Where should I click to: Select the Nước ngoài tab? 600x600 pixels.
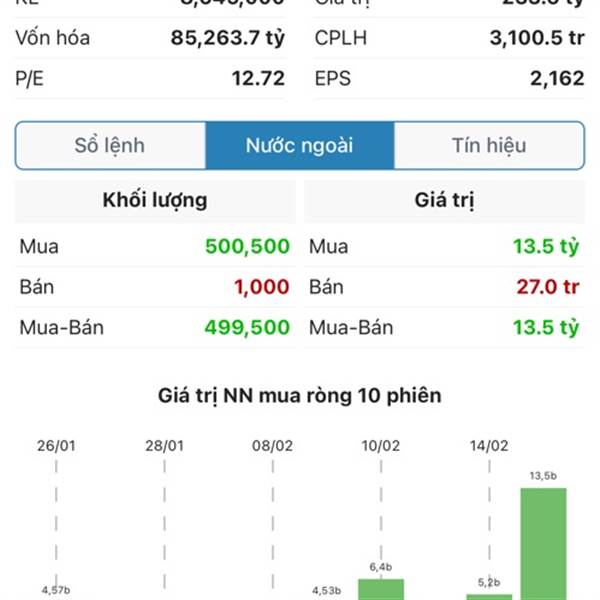coord(299,146)
